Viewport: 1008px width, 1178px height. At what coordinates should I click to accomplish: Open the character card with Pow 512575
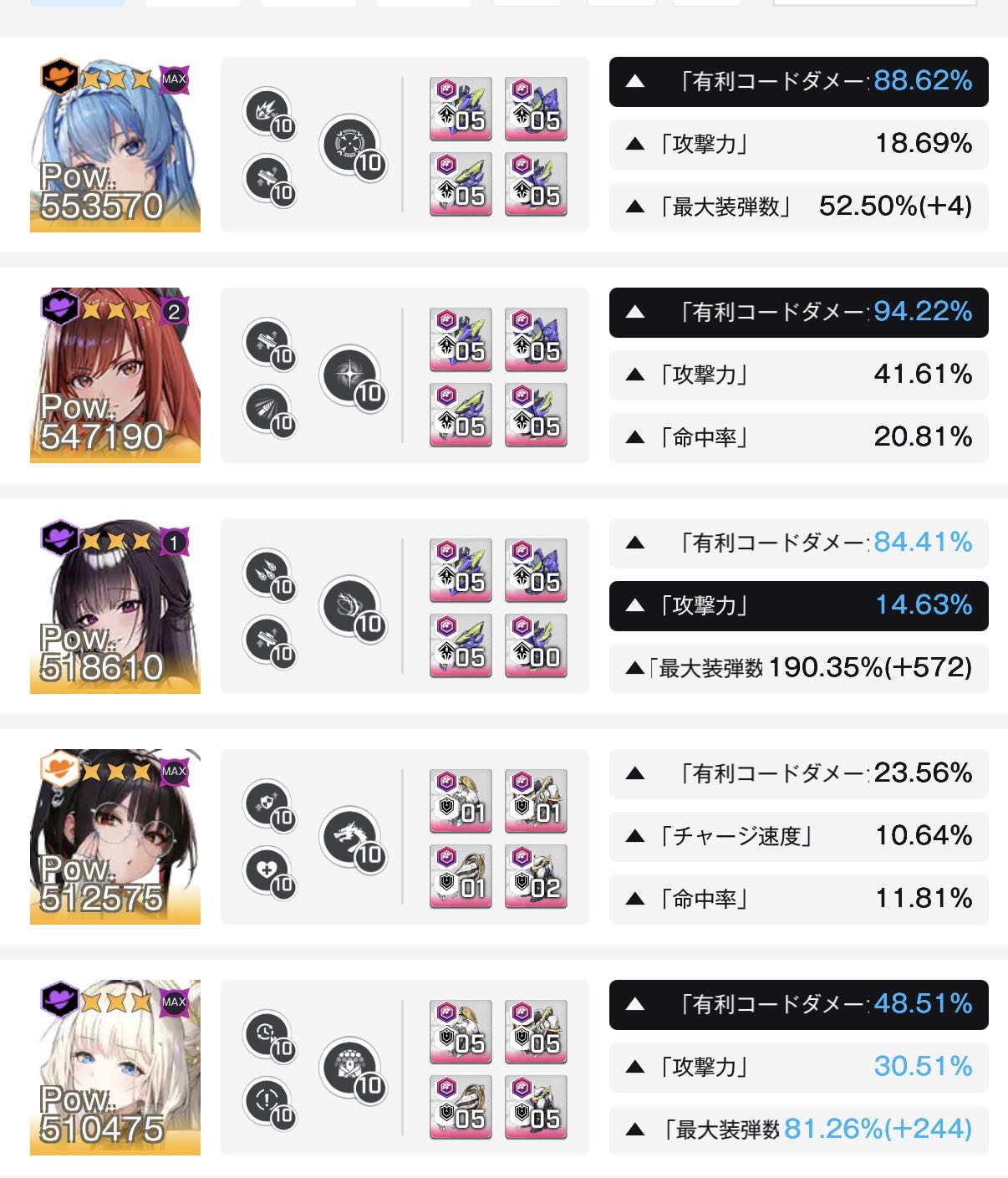(115, 837)
